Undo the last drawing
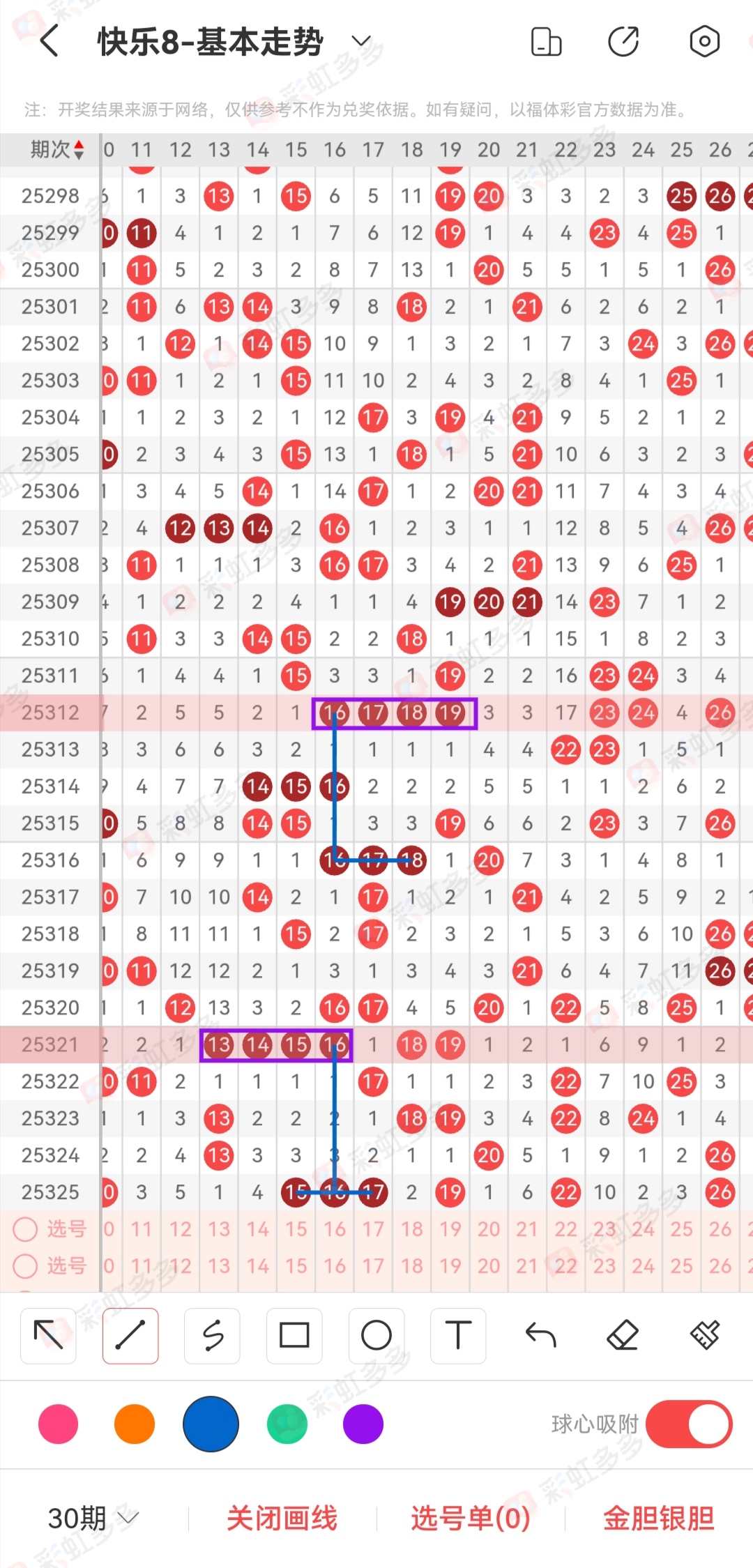The height and width of the screenshot is (1568, 753). [x=540, y=1336]
